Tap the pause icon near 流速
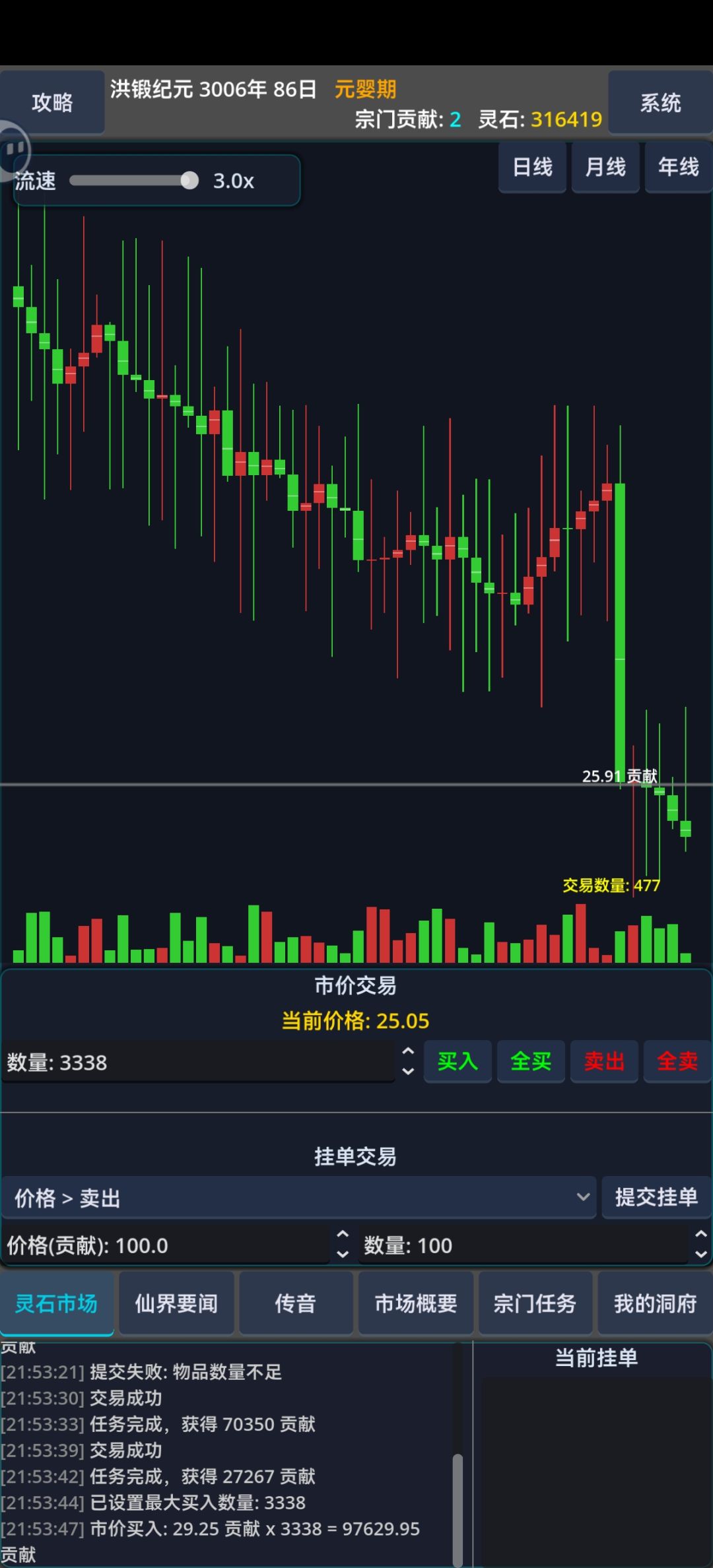Screen dimensions: 713x1568 tap(15, 150)
